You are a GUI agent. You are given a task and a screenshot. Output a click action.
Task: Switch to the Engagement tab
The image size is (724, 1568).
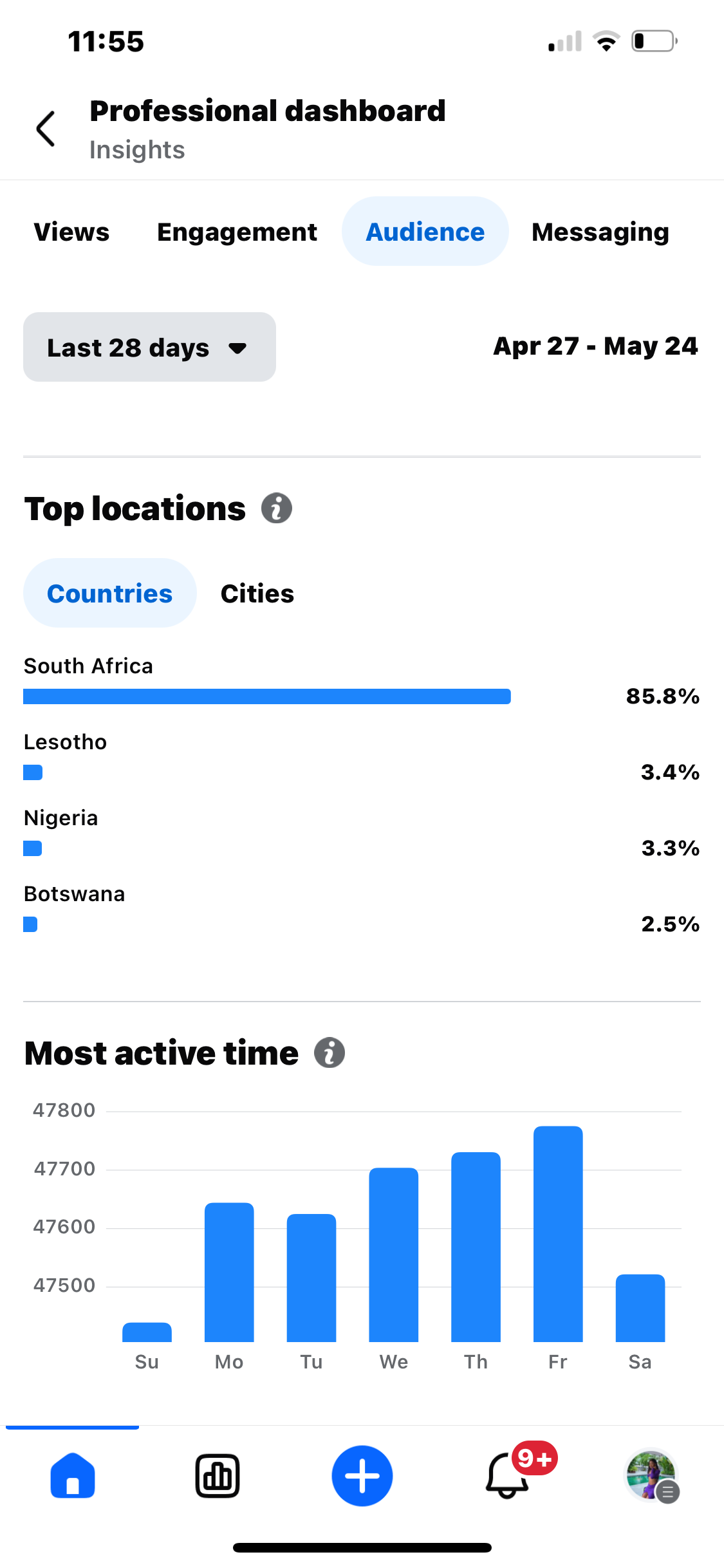(x=237, y=232)
